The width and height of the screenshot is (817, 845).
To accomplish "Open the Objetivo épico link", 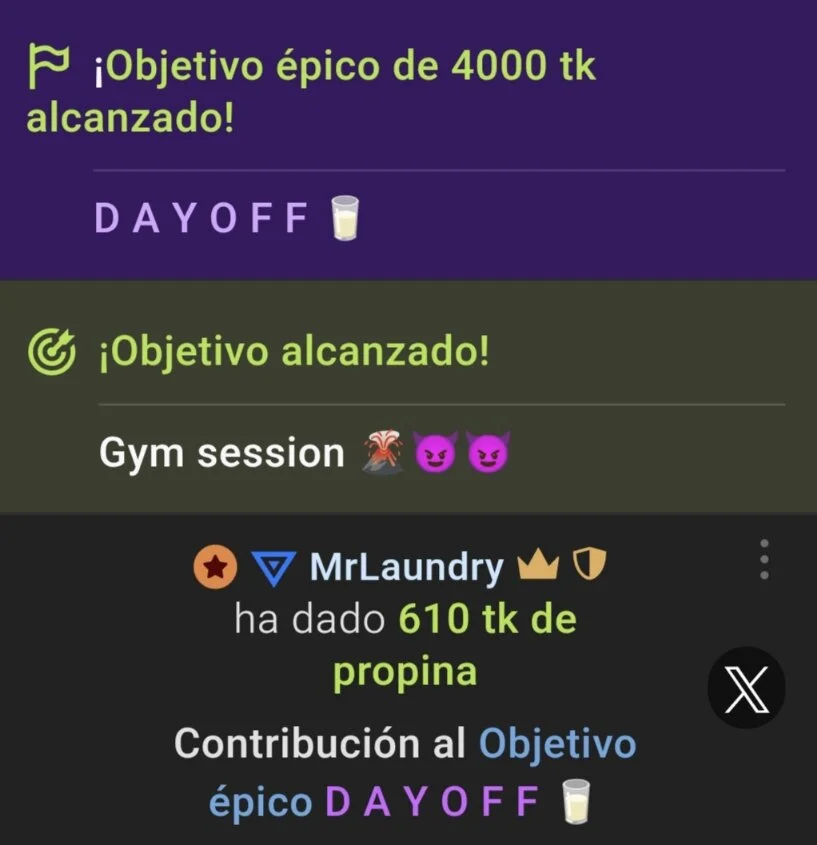I will click(x=556, y=745).
